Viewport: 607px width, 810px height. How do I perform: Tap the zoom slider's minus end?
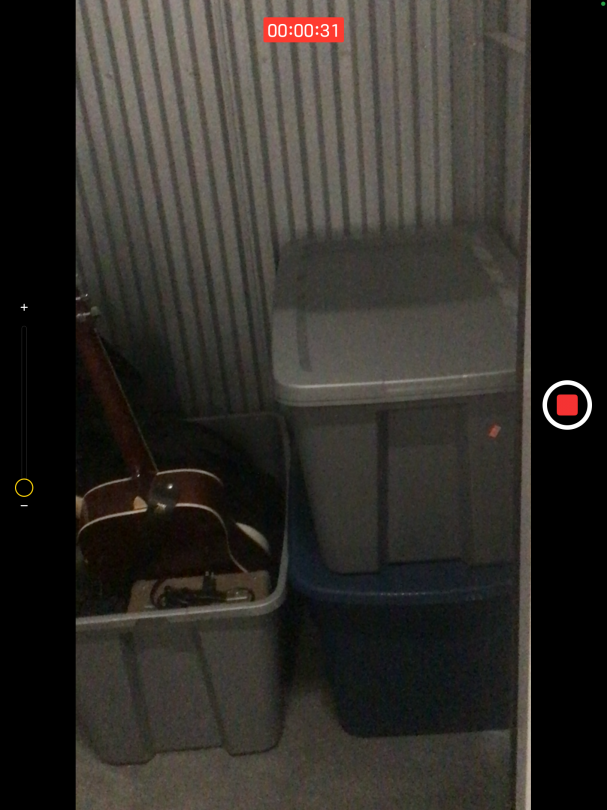point(24,506)
